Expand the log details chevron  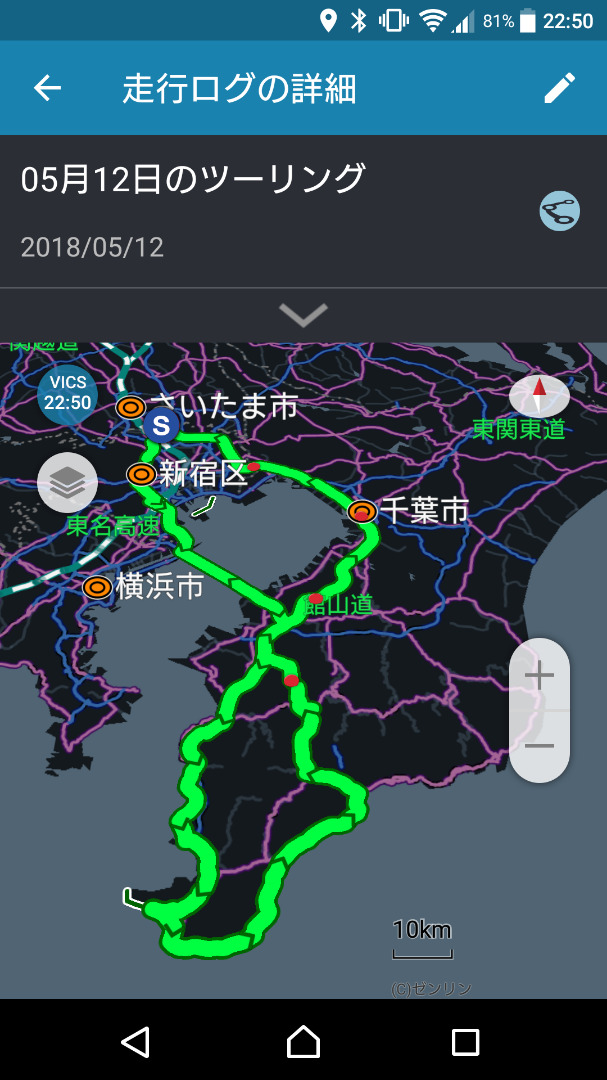(303, 315)
